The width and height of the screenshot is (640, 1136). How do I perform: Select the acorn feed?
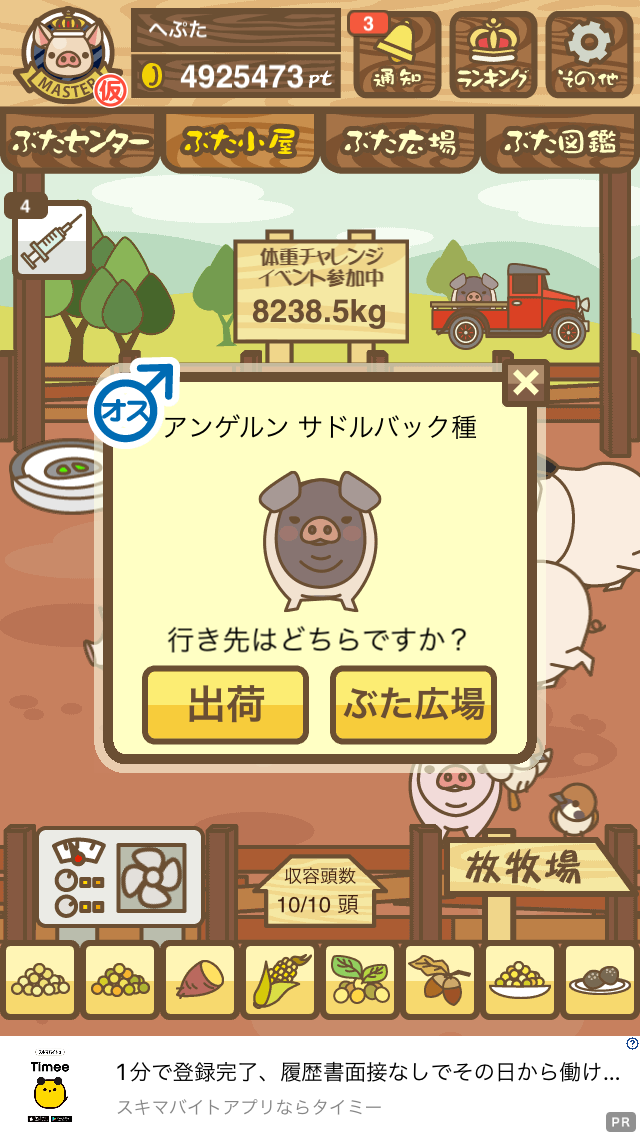coord(440,980)
